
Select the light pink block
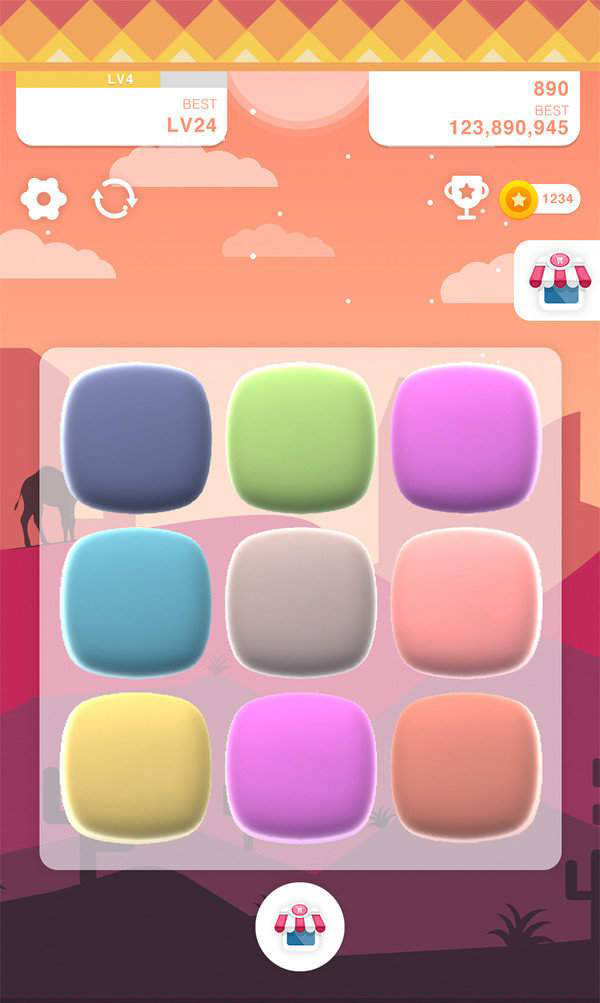click(466, 603)
